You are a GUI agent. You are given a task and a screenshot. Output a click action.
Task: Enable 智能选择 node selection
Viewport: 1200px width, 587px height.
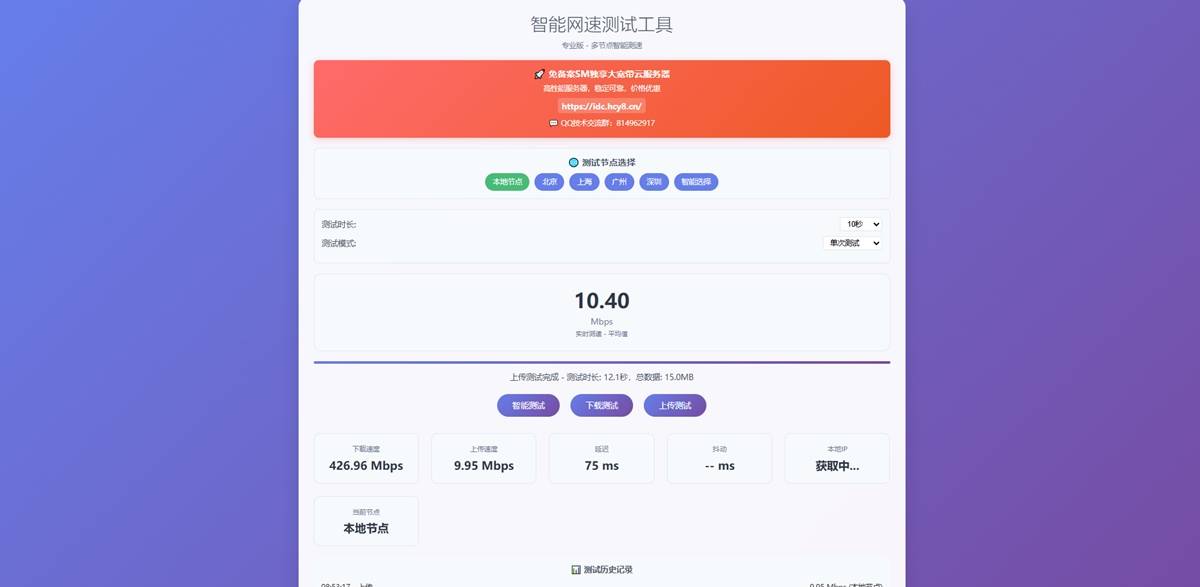[x=696, y=182]
